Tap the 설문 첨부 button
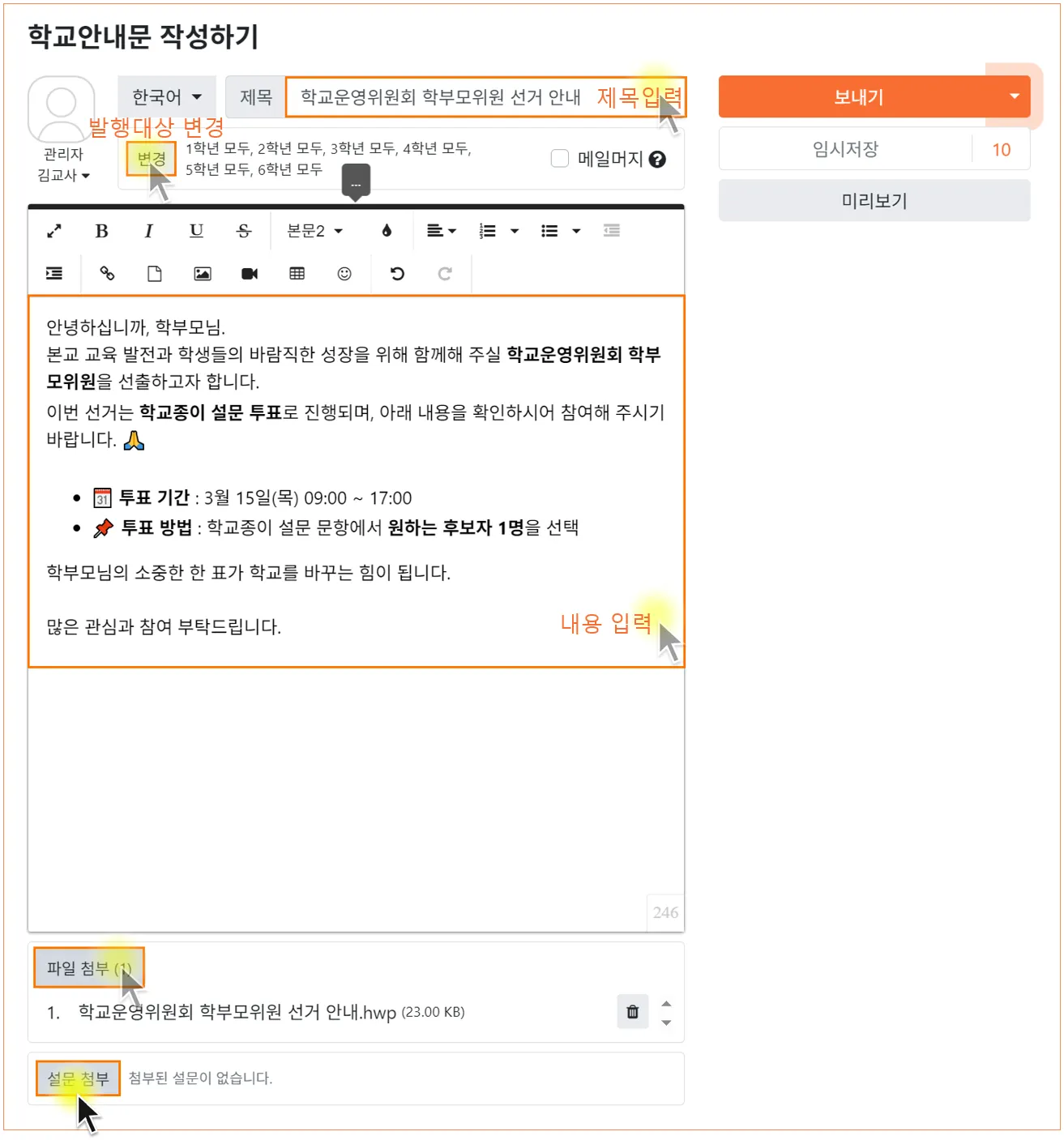The image size is (1064, 1140). 78,1078
